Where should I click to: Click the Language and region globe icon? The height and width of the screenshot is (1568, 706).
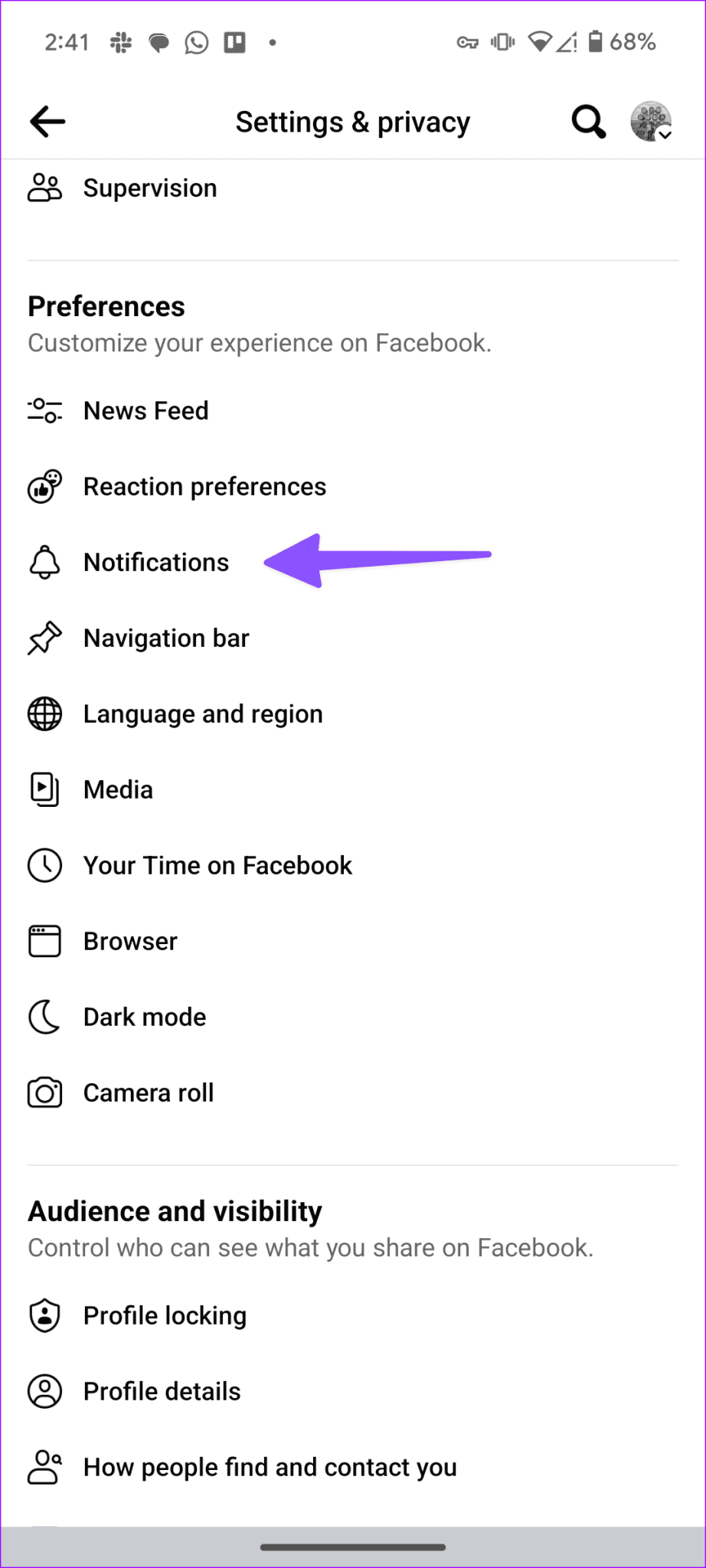coord(44,714)
